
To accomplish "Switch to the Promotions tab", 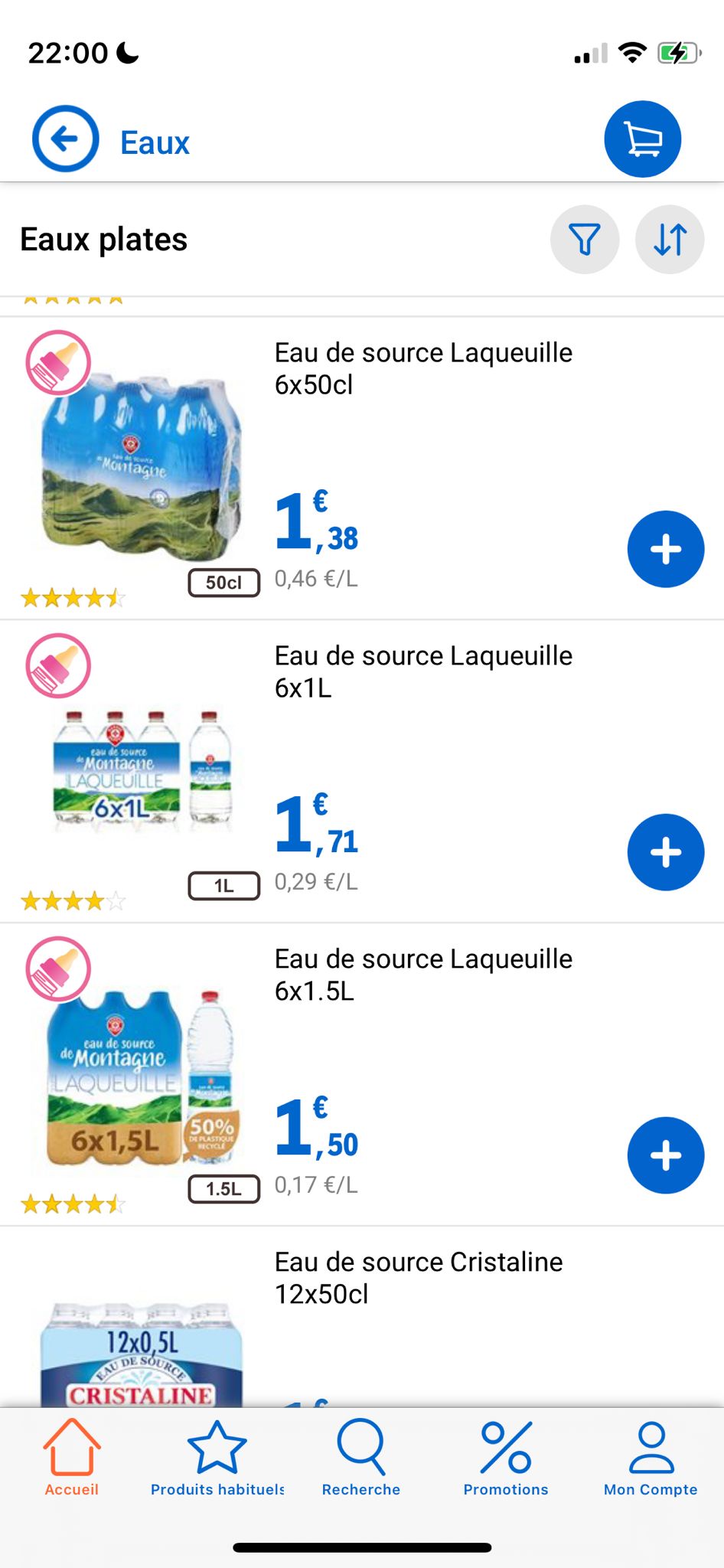I will coord(506,1459).
